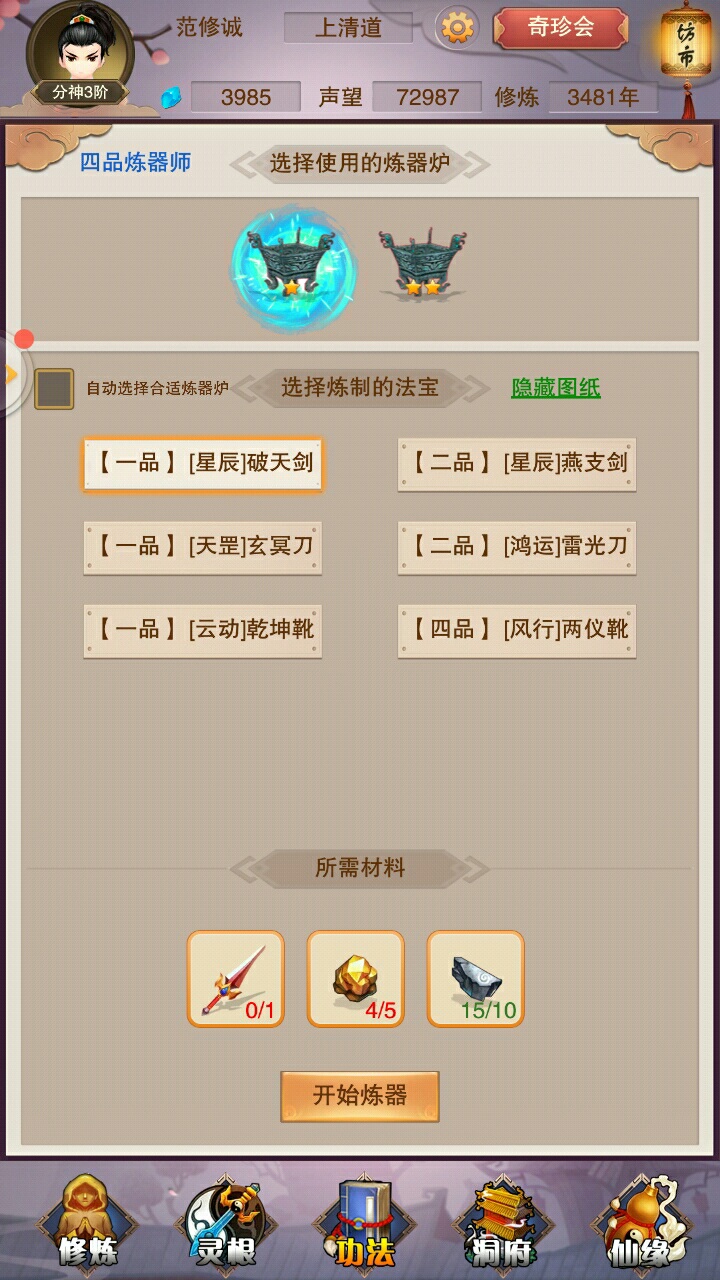Image resolution: width=720 pixels, height=1280 pixels.
Task: Switch to the 灵根 tab
Action: [x=224, y=1222]
